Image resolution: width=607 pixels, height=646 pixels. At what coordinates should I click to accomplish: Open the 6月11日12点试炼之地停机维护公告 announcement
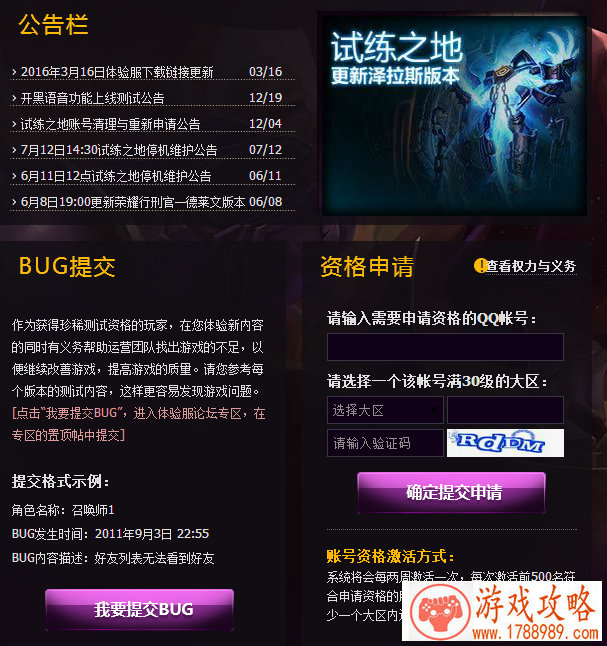[115, 176]
